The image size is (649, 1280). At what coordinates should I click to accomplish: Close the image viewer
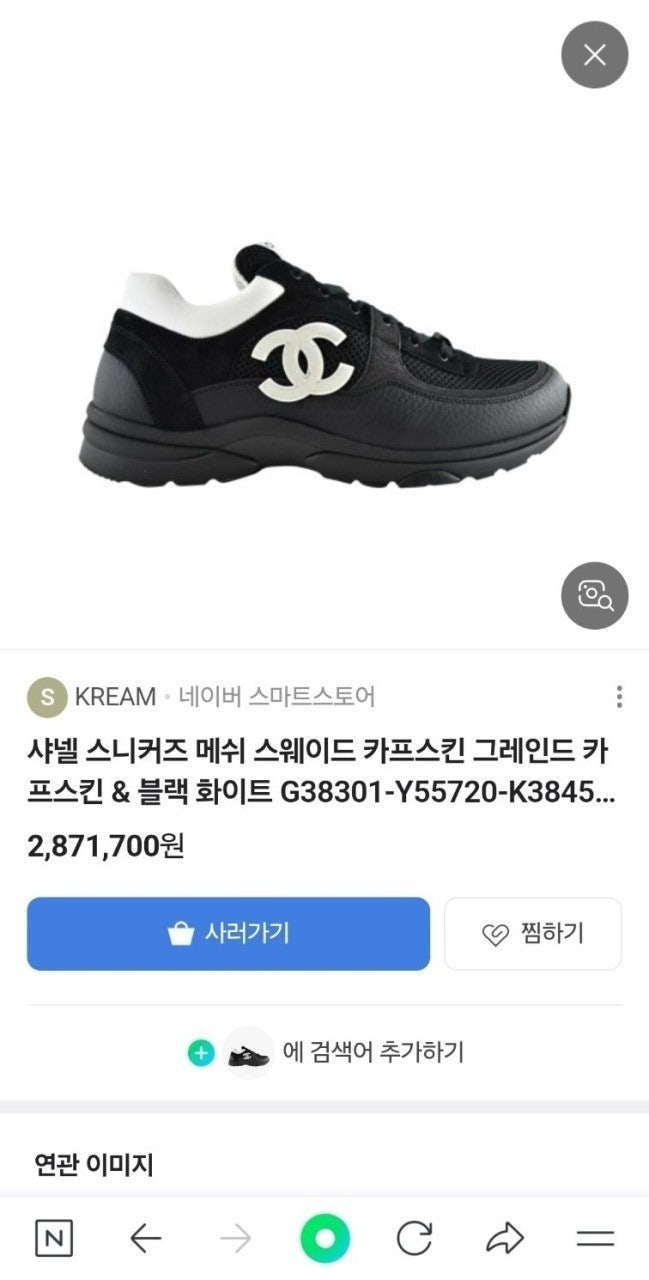[x=594, y=54]
